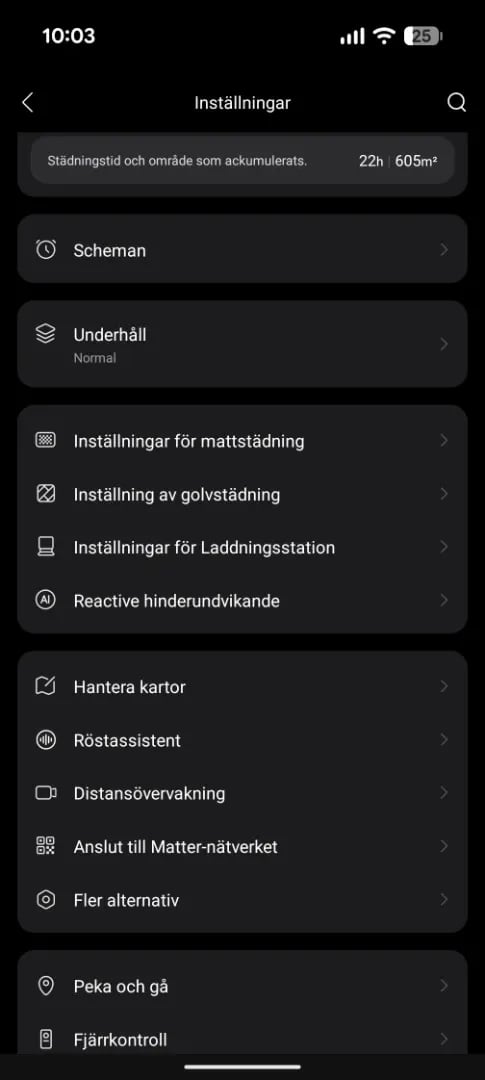Viewport: 485px width, 1080px height.
Task: Open Inställning av golvstädning
Action: [x=242, y=494]
